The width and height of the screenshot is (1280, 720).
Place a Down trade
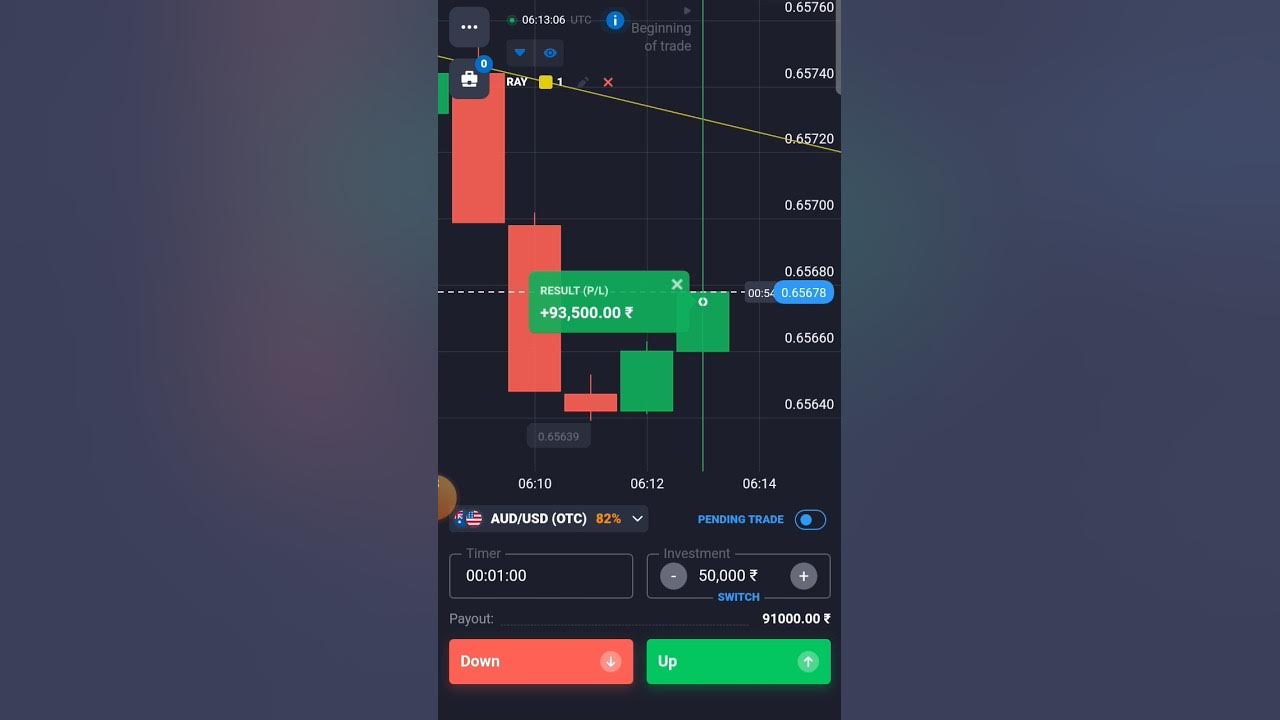pyautogui.click(x=541, y=661)
